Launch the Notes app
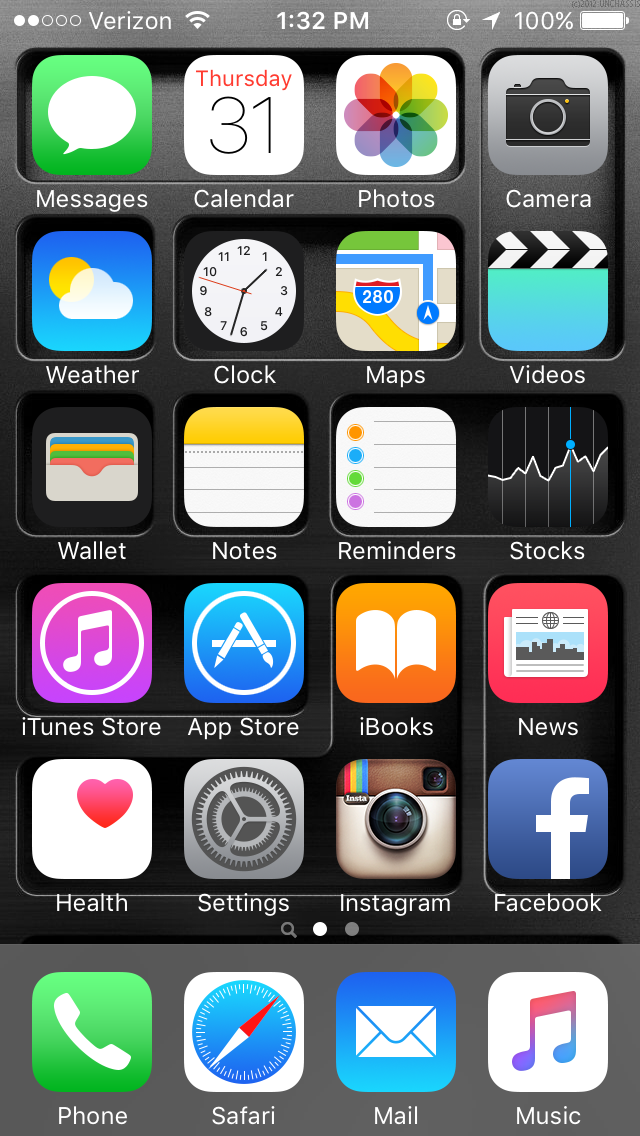The width and height of the screenshot is (640, 1136). point(244,467)
